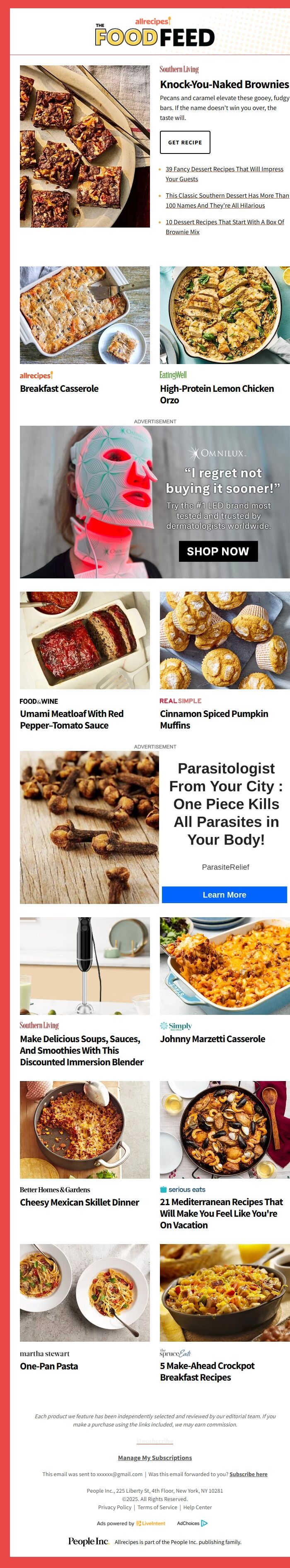
Task: Open Classic Southern Dessert names link
Action: 227,196
